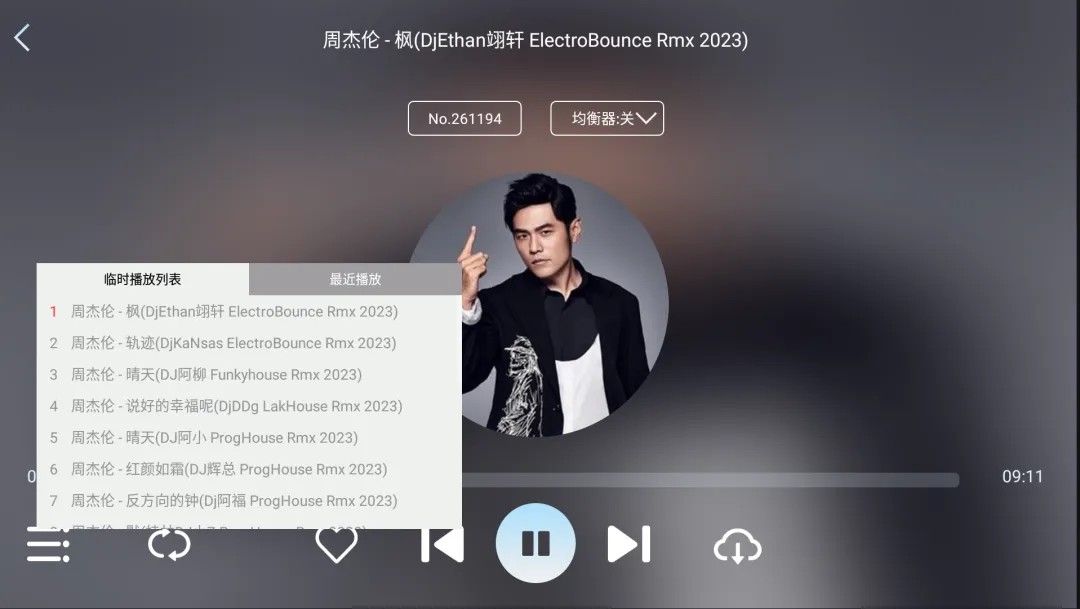Play track 7 反方向的钟(Dj阿福 ProgHouse Rmx 2023)

tap(234, 500)
